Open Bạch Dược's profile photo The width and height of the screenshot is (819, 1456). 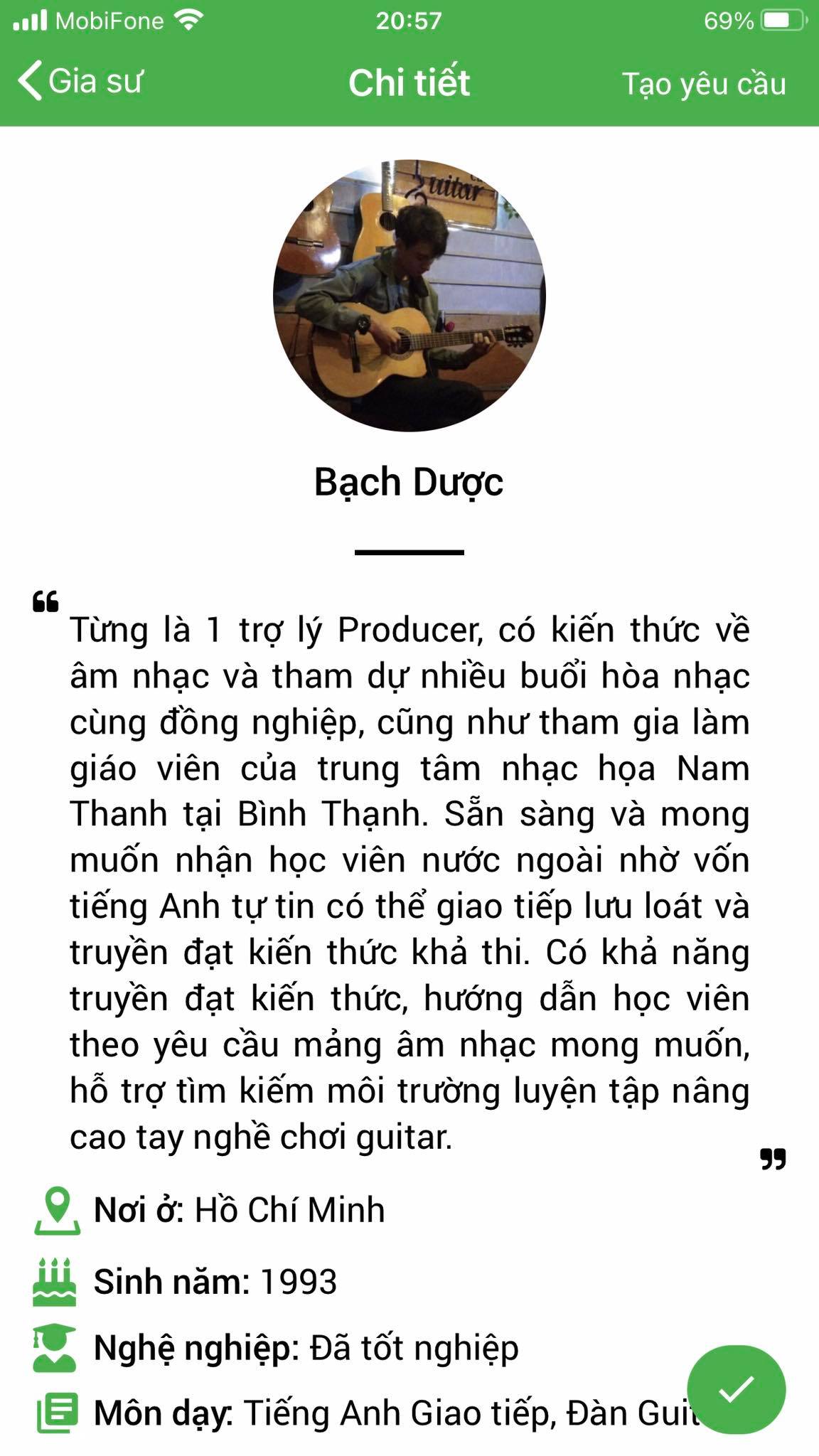tap(409, 295)
